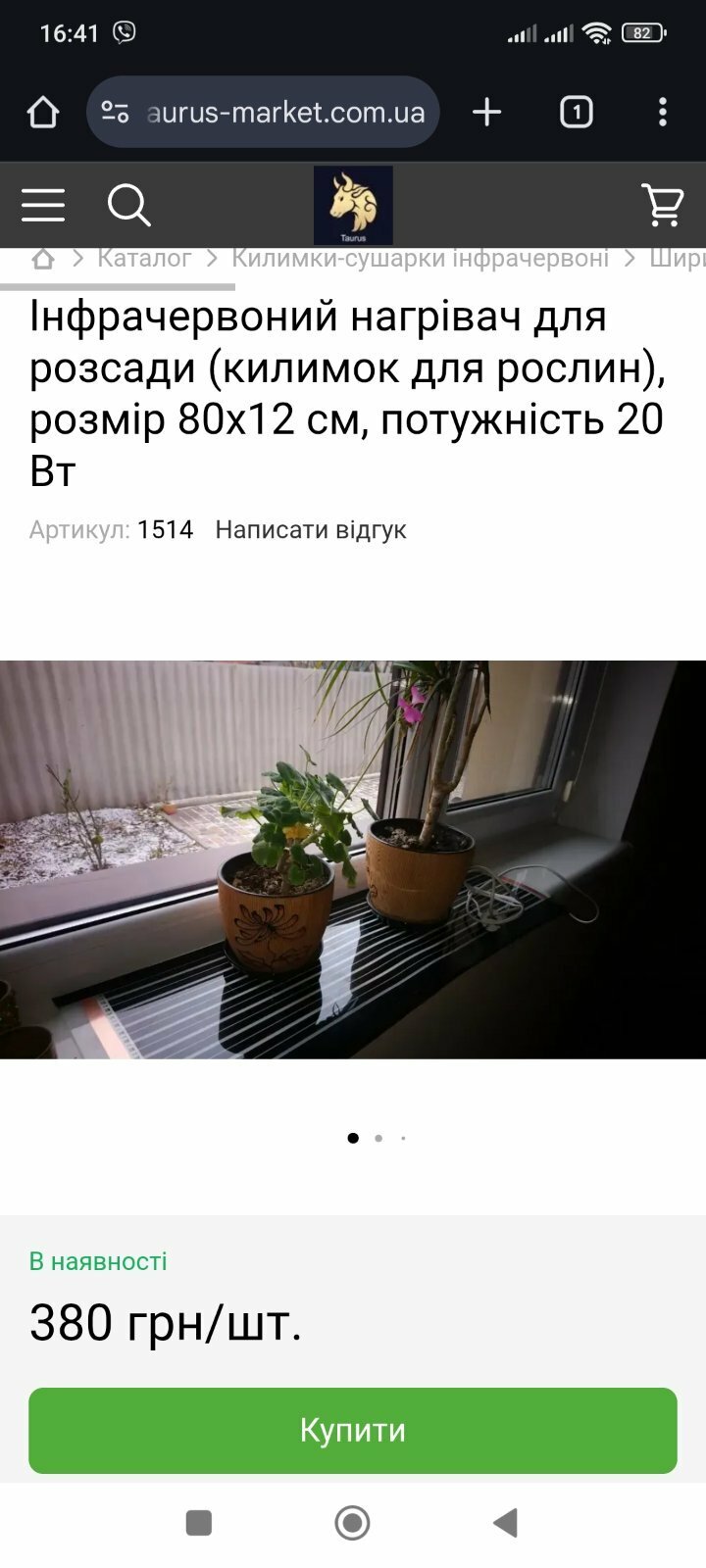The image size is (706, 1568).
Task: Go to Каталог breadcrumb
Action: [144, 259]
